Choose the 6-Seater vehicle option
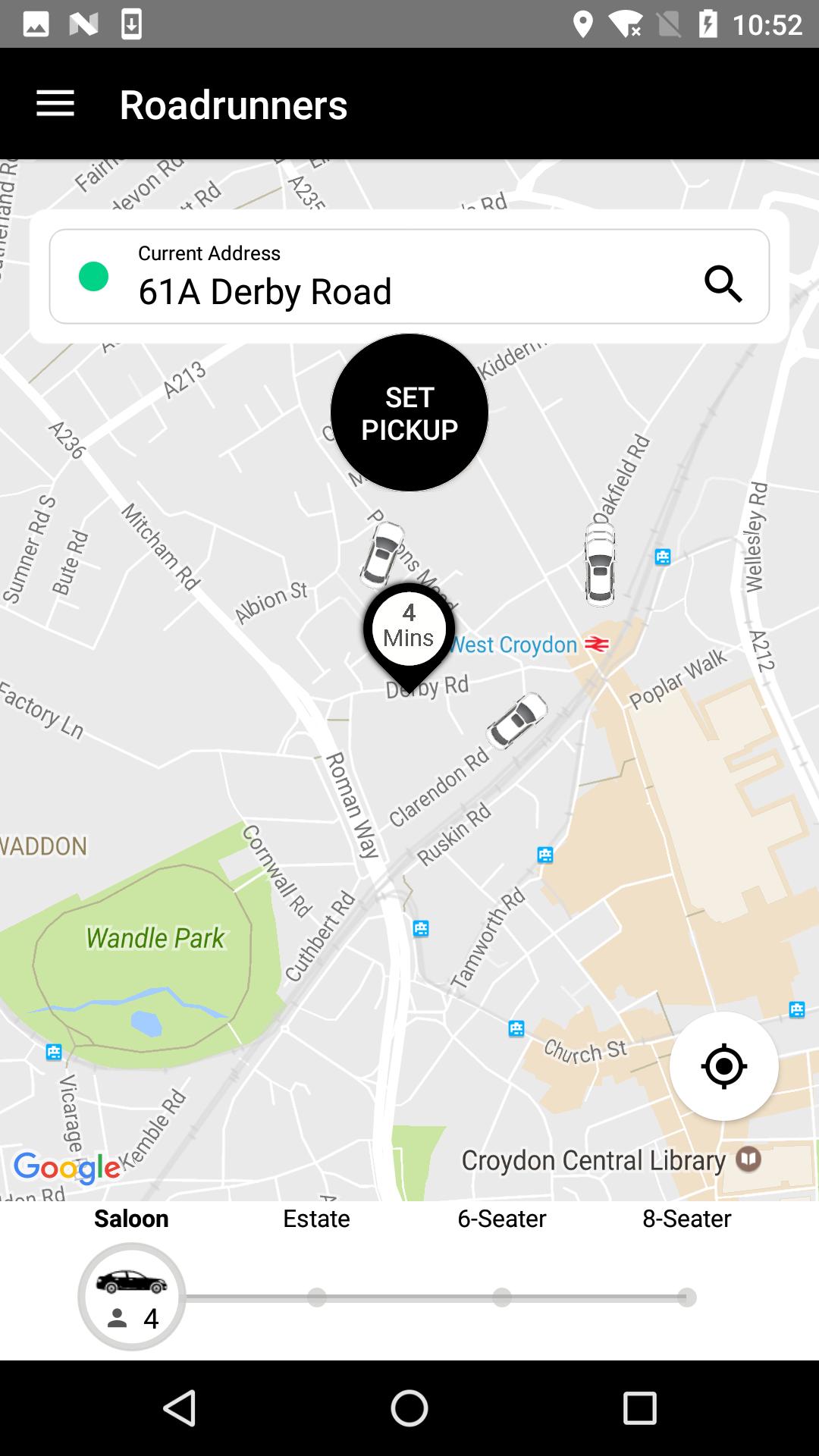Image resolution: width=819 pixels, height=1456 pixels. tap(502, 1297)
